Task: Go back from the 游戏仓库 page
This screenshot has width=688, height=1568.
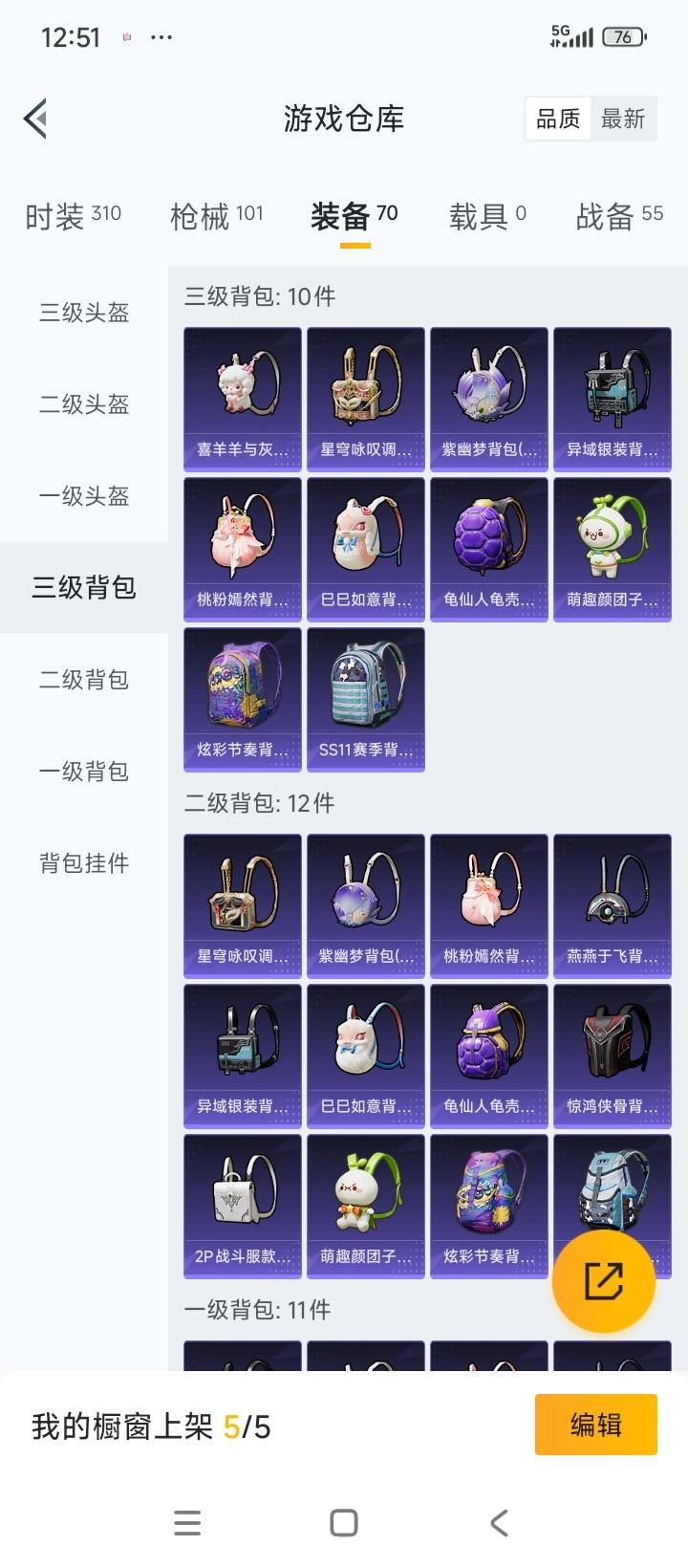Action: point(36,120)
